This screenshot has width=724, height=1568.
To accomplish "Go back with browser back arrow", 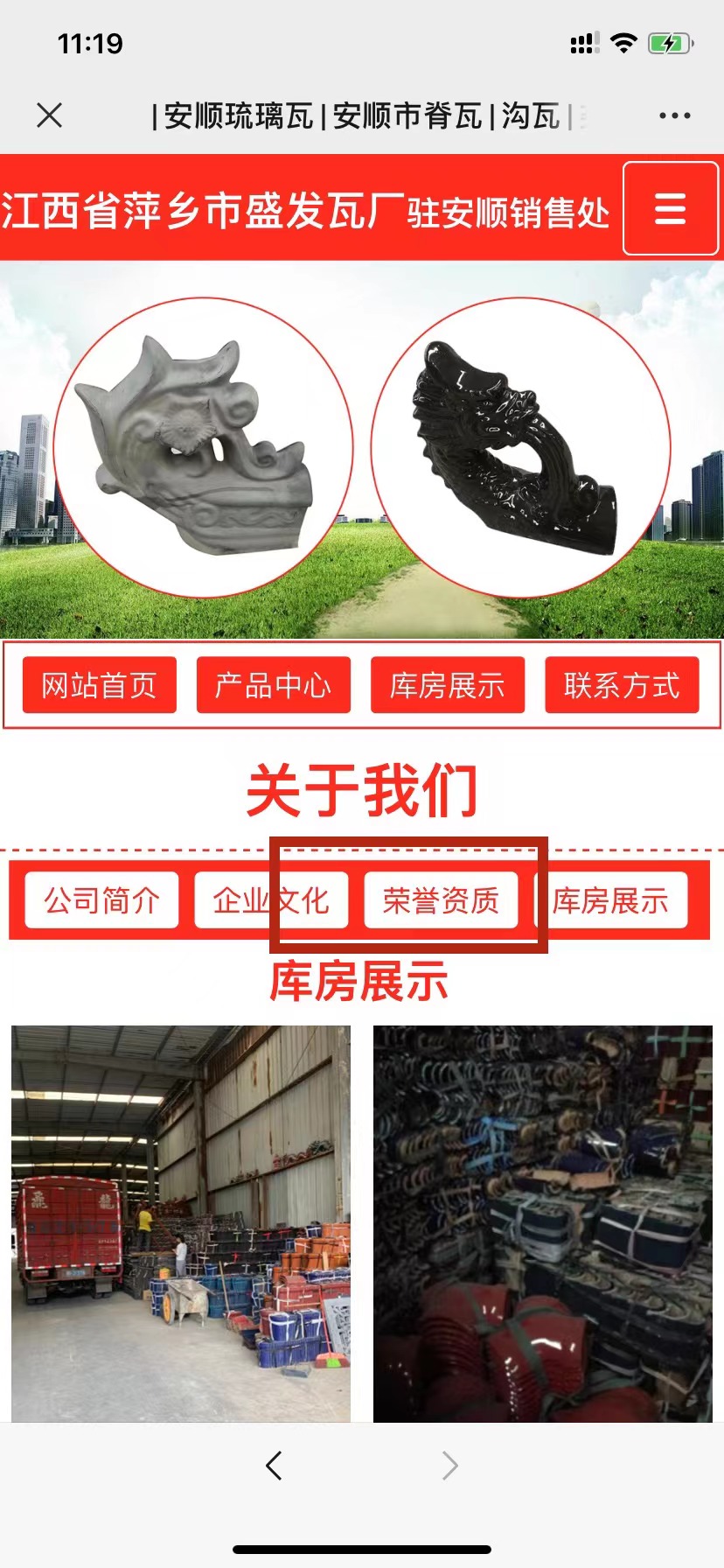I will [274, 1465].
